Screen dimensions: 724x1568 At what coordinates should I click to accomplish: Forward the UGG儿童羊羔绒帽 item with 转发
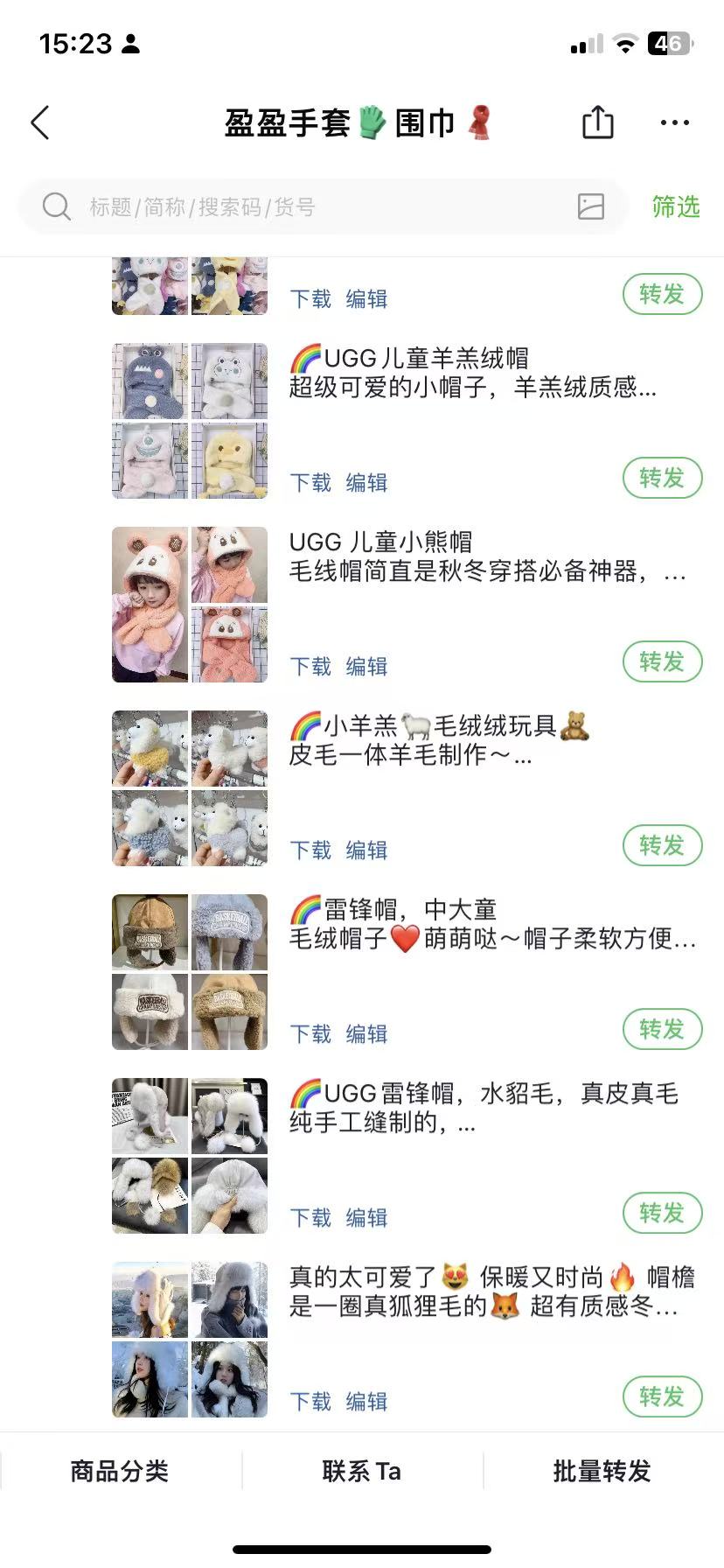point(662,478)
